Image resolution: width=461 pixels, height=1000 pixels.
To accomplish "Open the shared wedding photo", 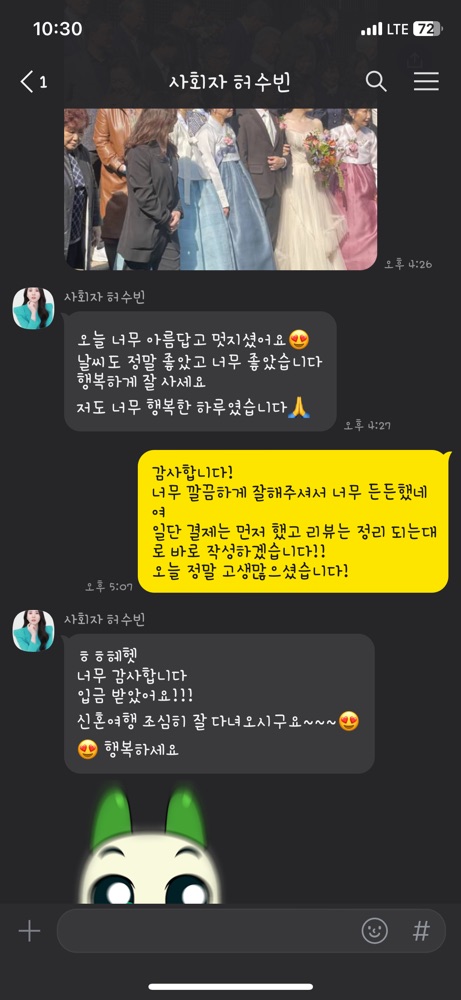I will (221, 189).
